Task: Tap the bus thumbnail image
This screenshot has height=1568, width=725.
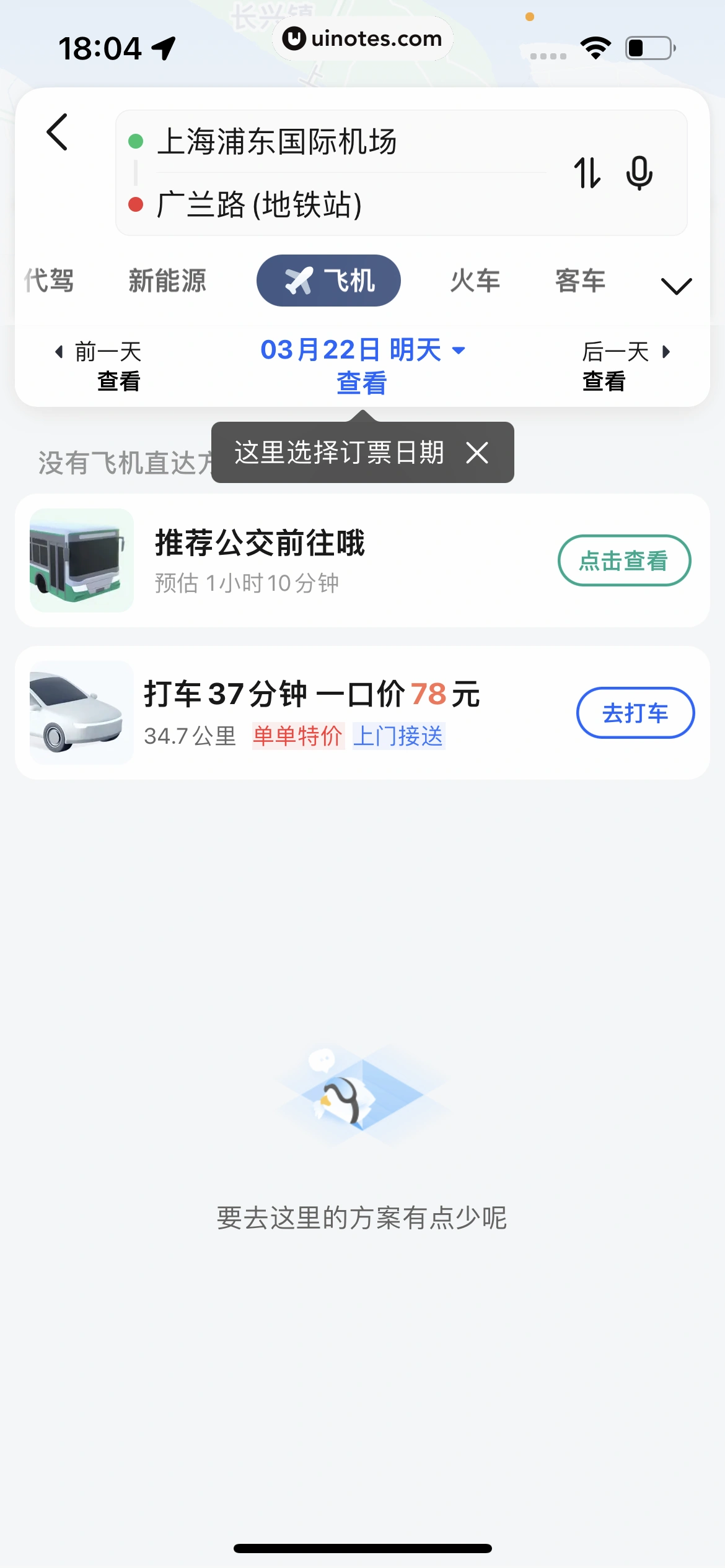Action: (x=82, y=559)
